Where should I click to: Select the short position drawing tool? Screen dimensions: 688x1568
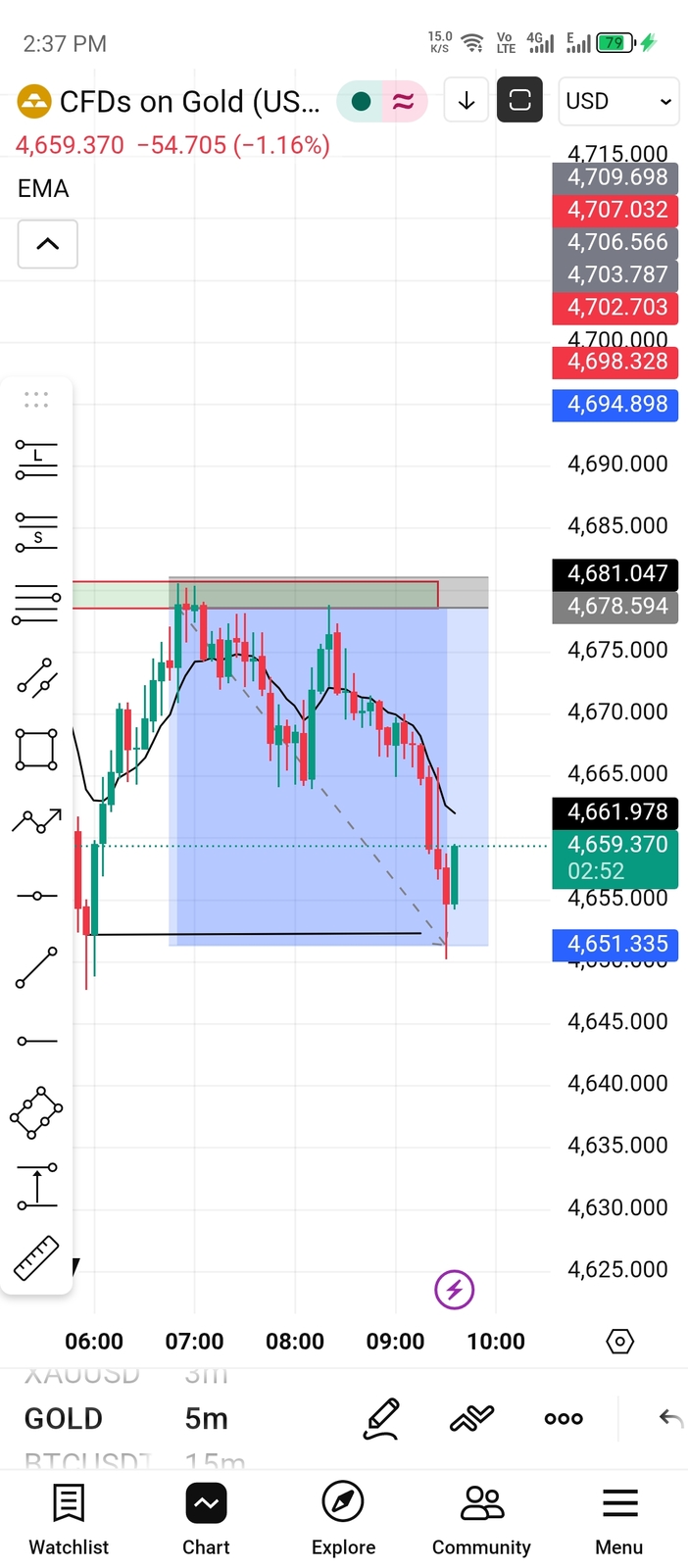[x=36, y=533]
